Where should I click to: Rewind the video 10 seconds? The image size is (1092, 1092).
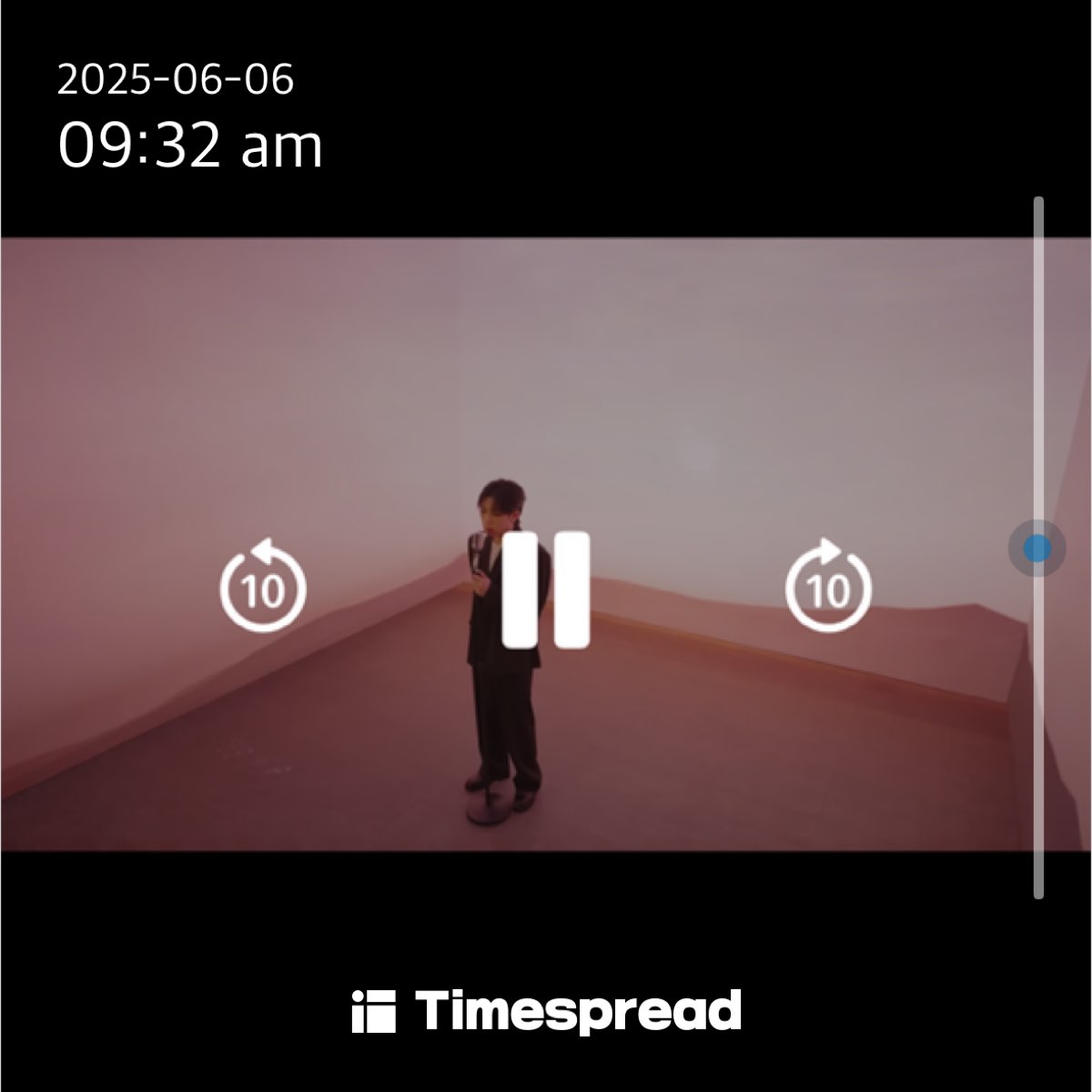coord(263,587)
